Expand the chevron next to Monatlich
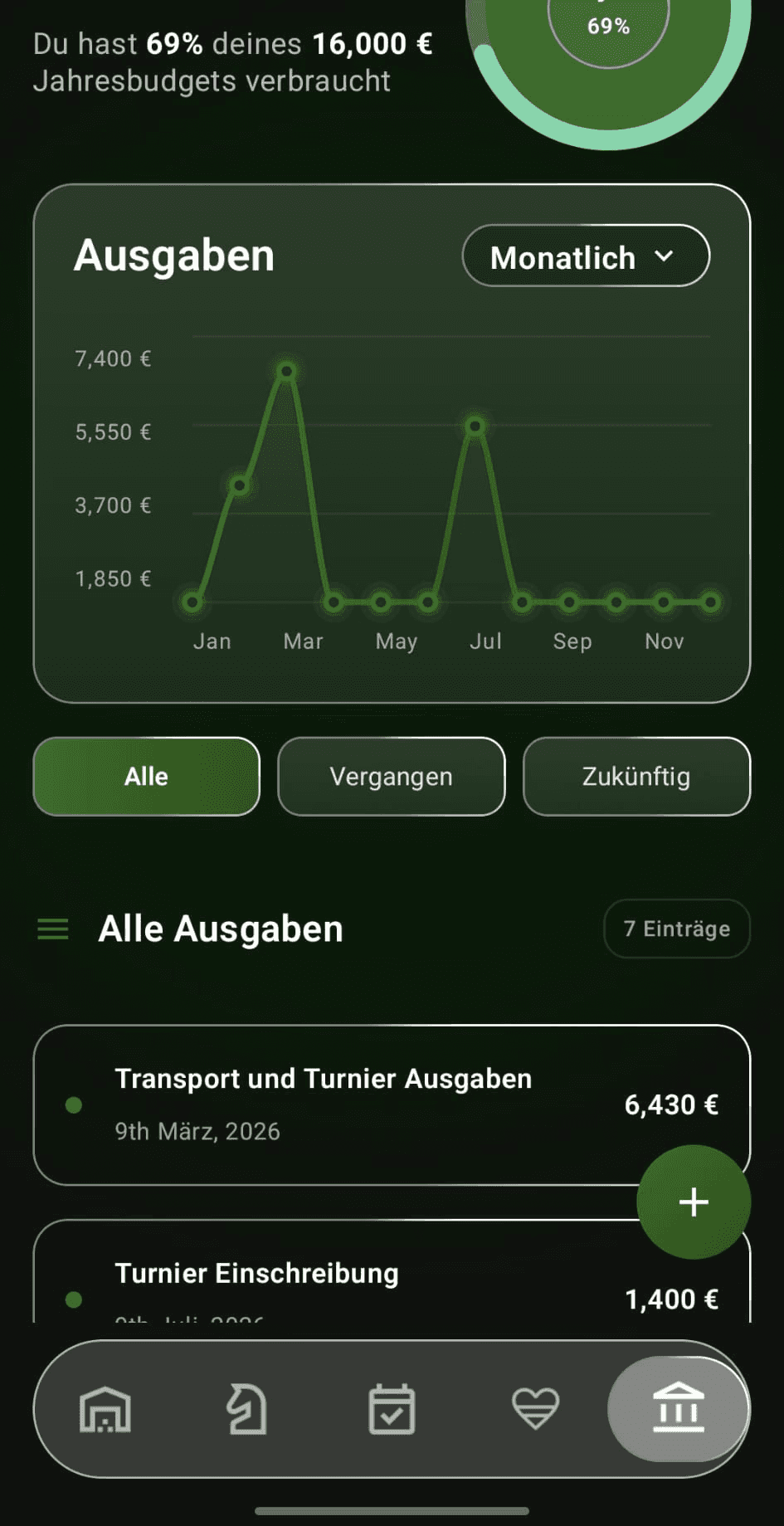Viewport: 784px width, 1526px height. click(664, 257)
